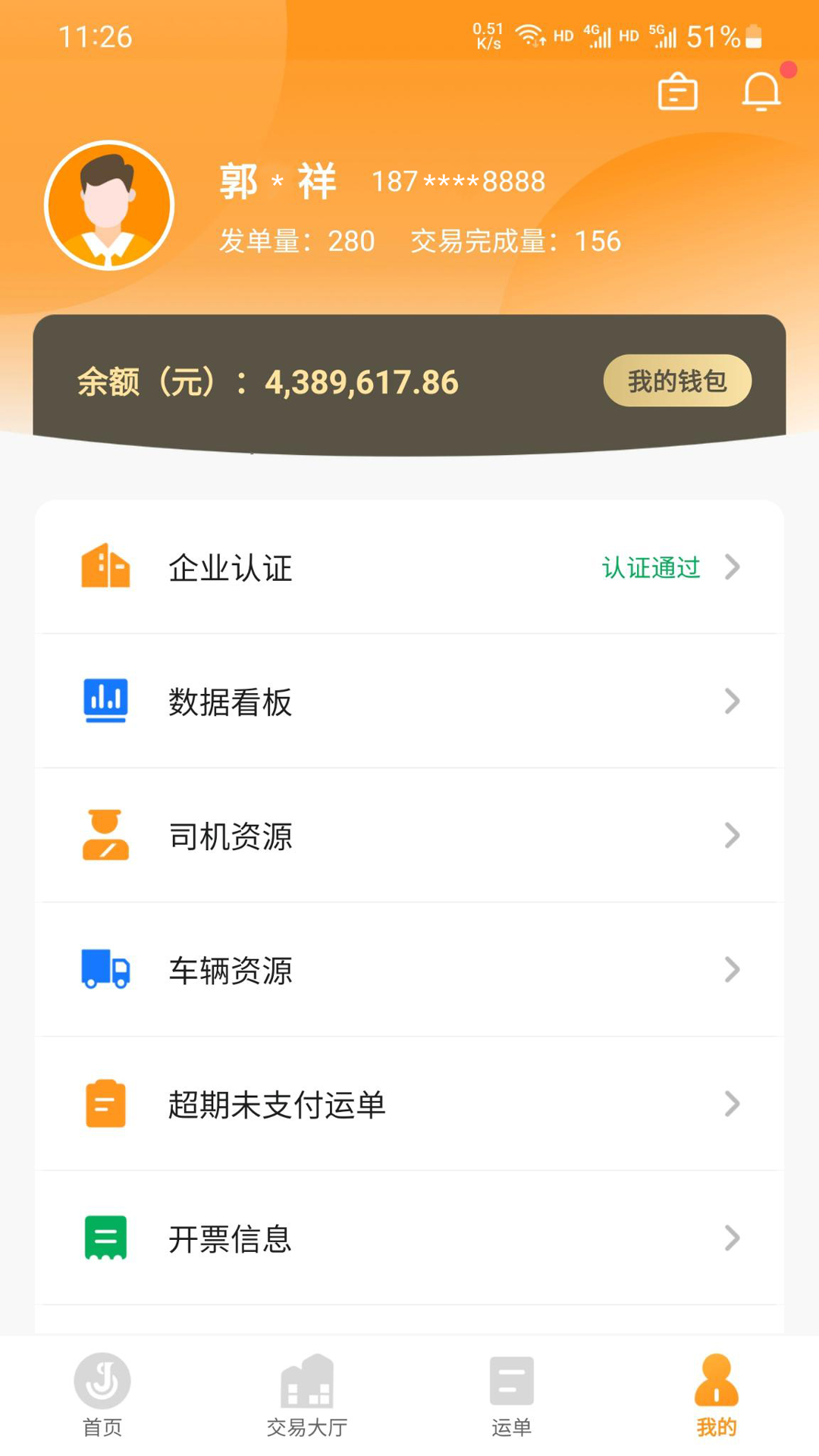The image size is (819, 1456).
Task: Click the masked phone number 187****8888
Action: point(458,181)
